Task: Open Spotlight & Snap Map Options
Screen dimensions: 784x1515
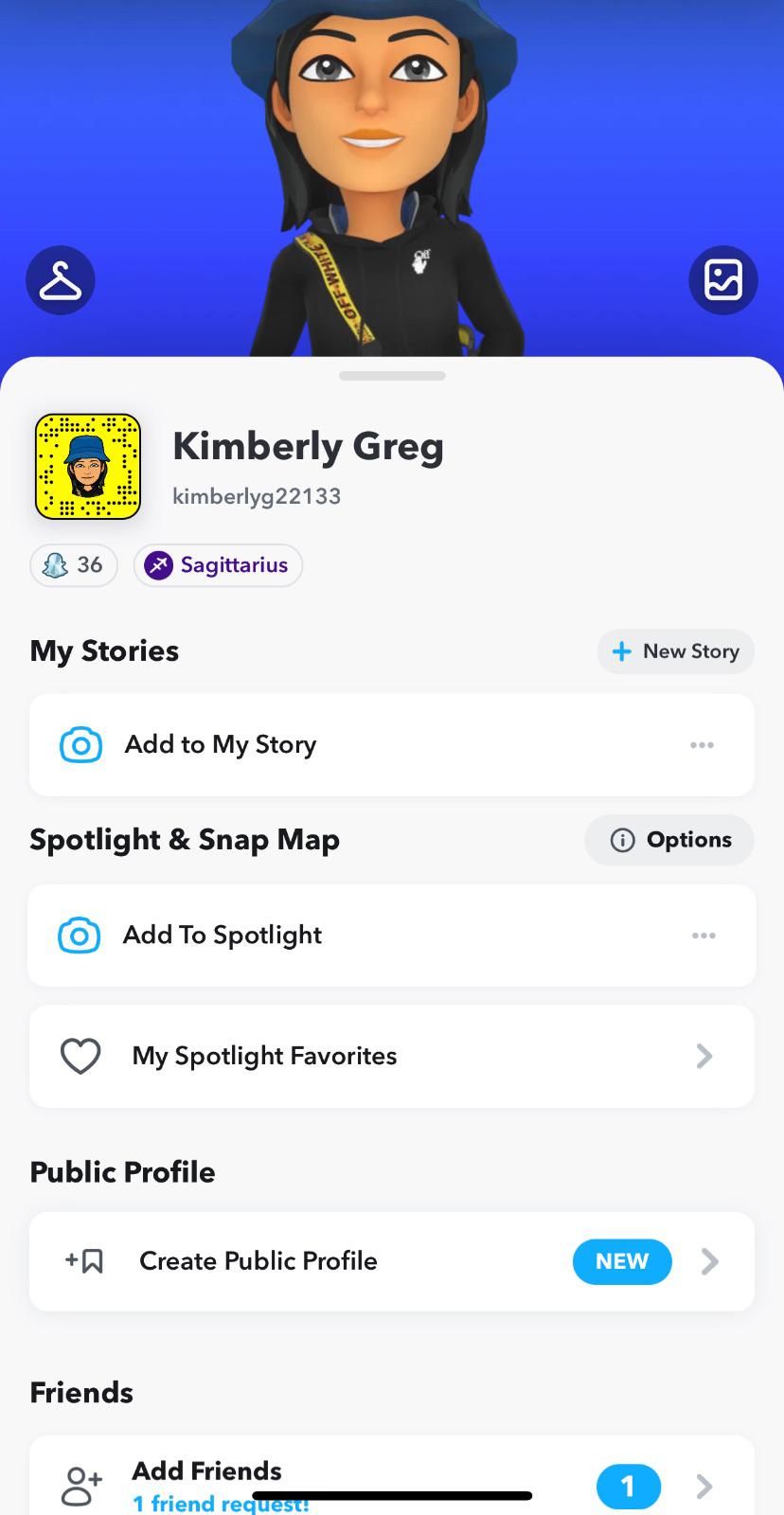Action: point(669,840)
